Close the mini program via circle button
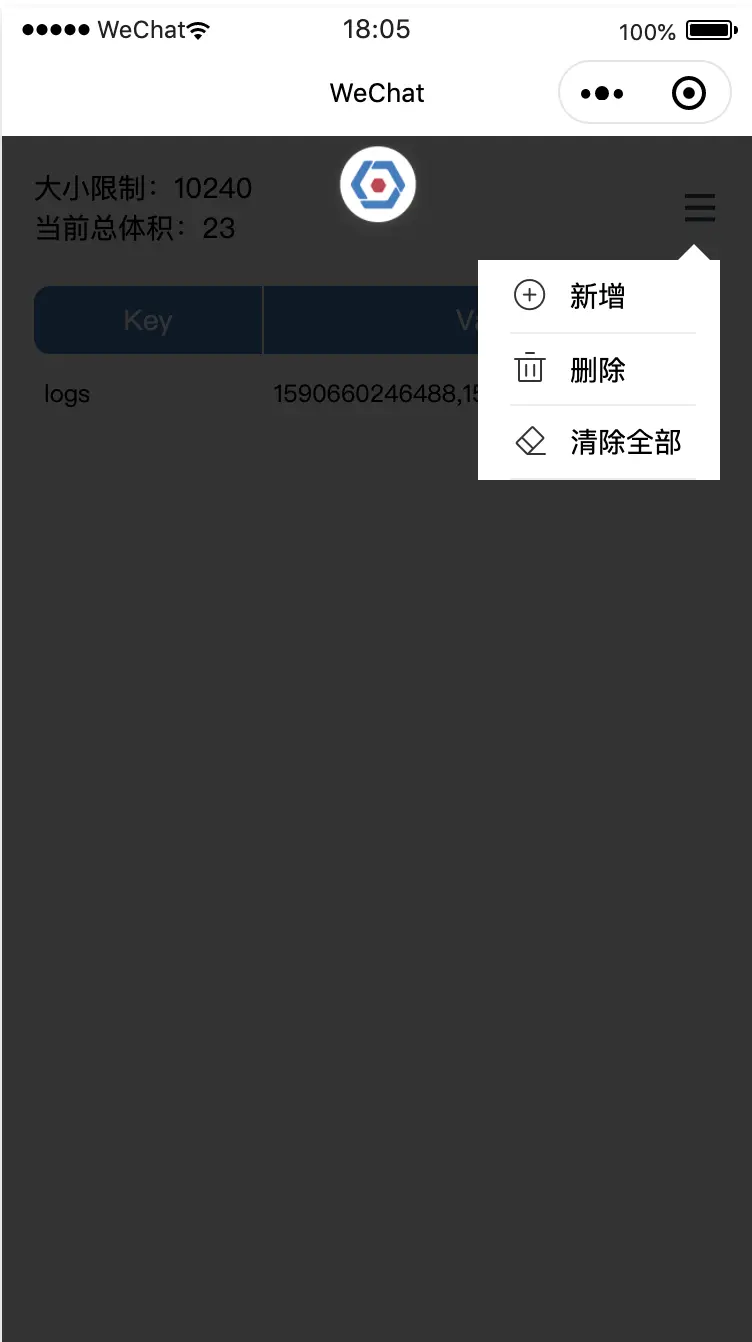 coord(689,94)
